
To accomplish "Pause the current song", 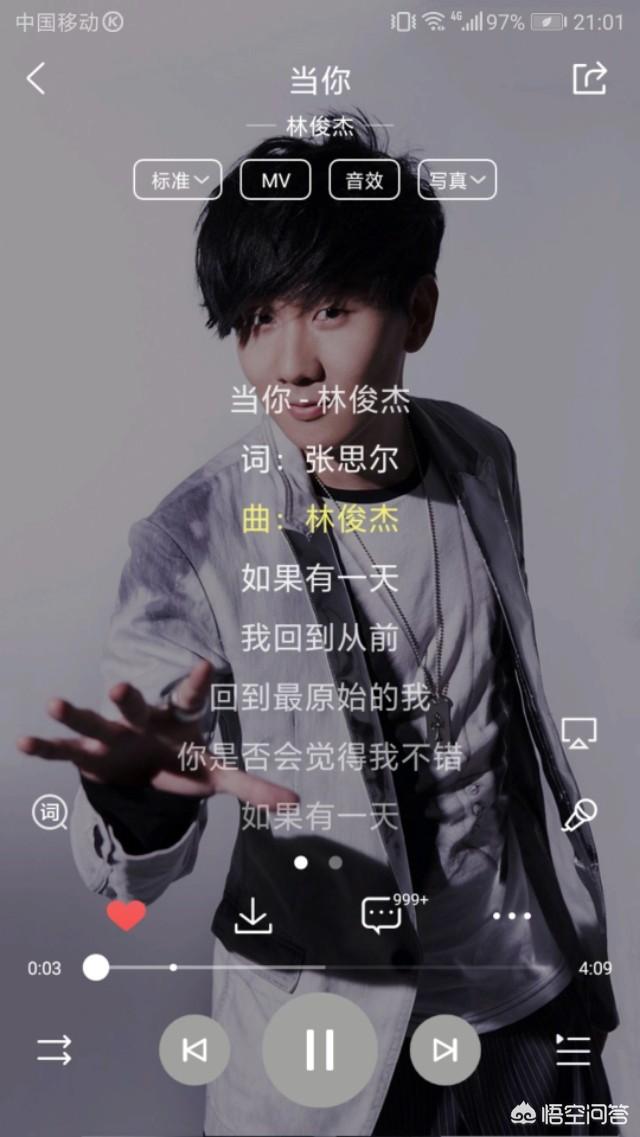I will 320,1049.
